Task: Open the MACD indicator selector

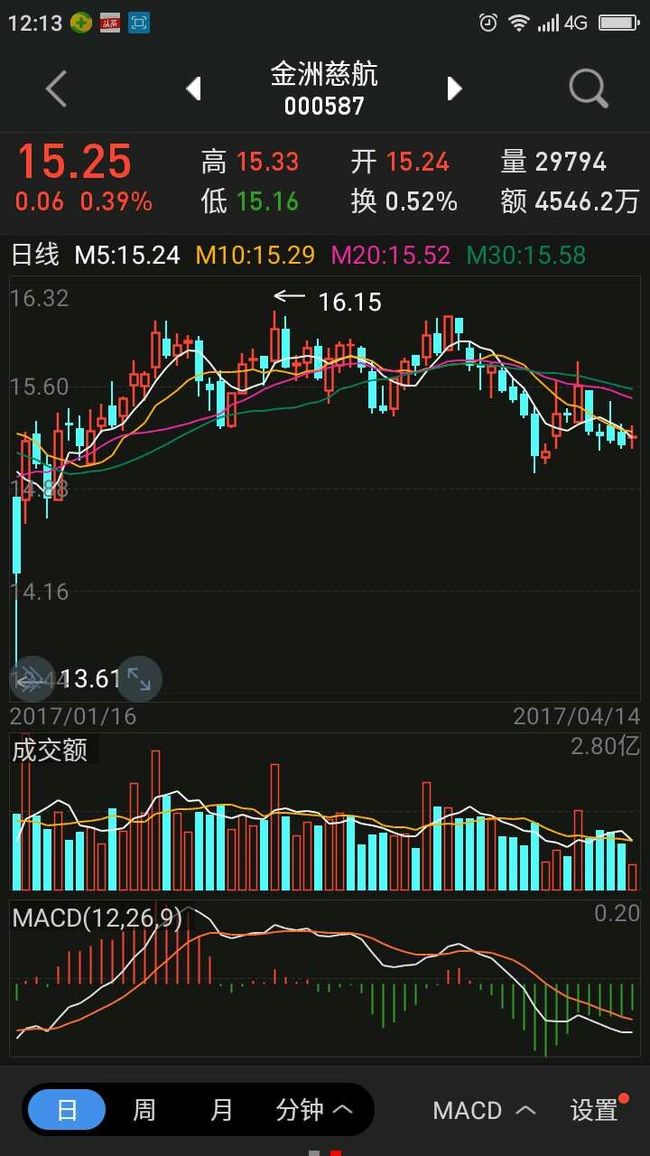Action: point(483,1110)
